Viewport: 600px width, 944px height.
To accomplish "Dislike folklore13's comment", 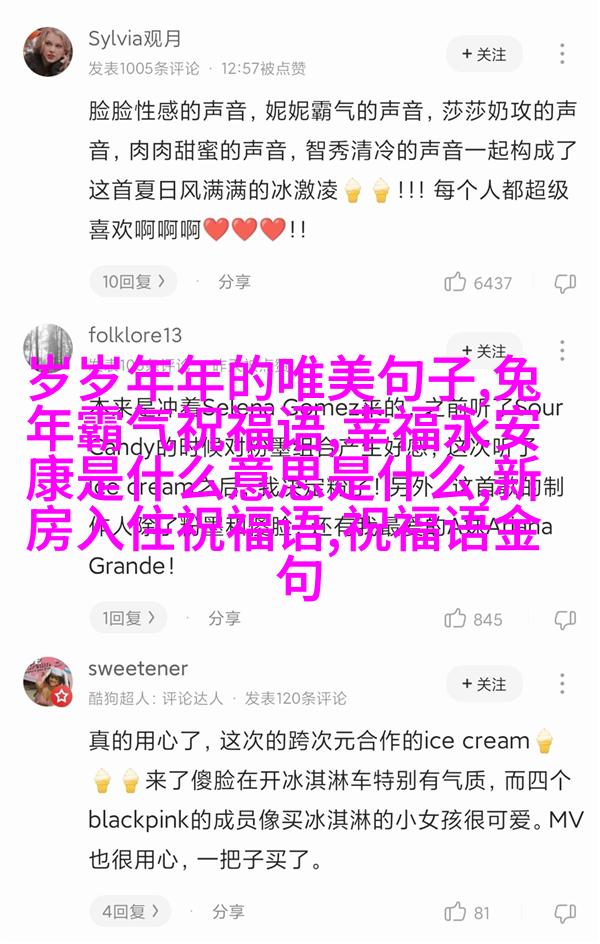I will 565,619.
